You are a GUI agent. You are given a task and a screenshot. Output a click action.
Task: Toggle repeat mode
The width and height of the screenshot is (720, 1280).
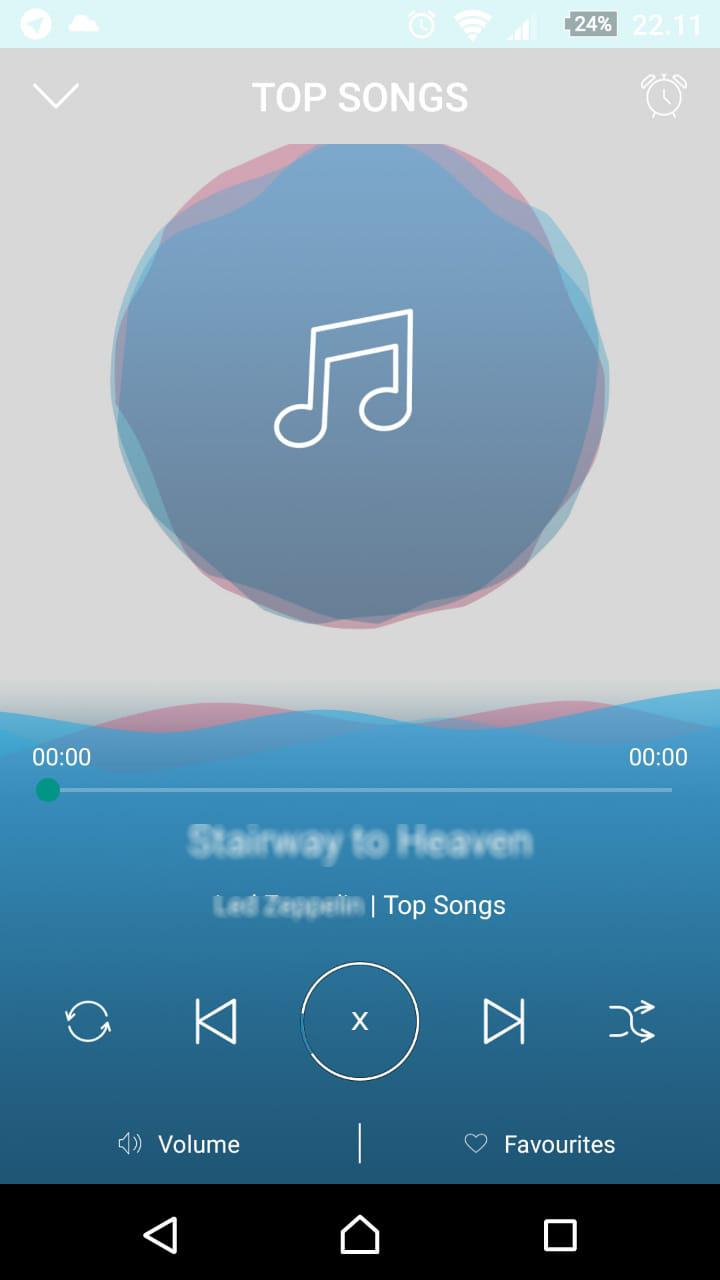pos(88,1022)
